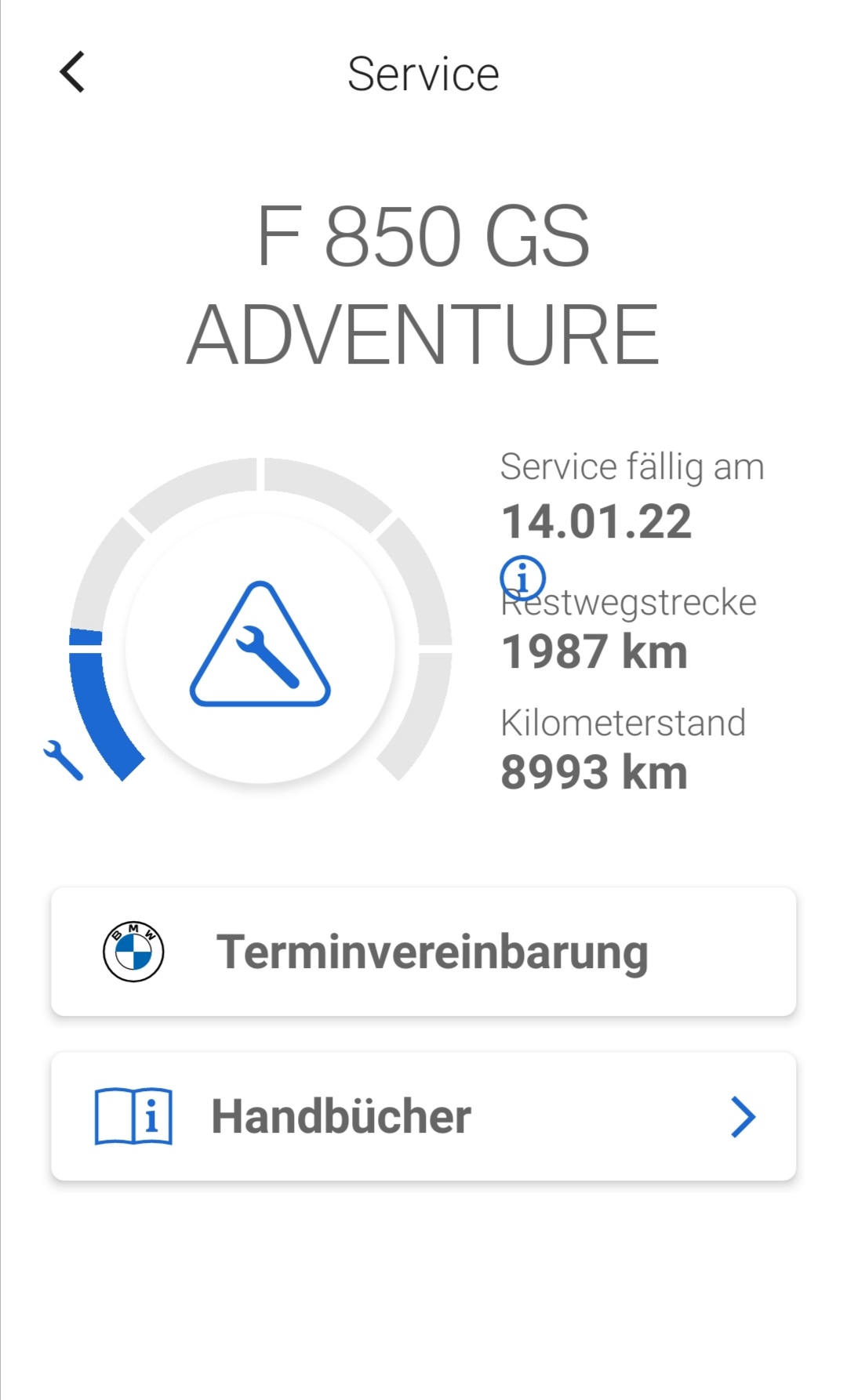Open the Handbücher manuals section
The height and width of the screenshot is (1400, 847).
coord(423,1116)
